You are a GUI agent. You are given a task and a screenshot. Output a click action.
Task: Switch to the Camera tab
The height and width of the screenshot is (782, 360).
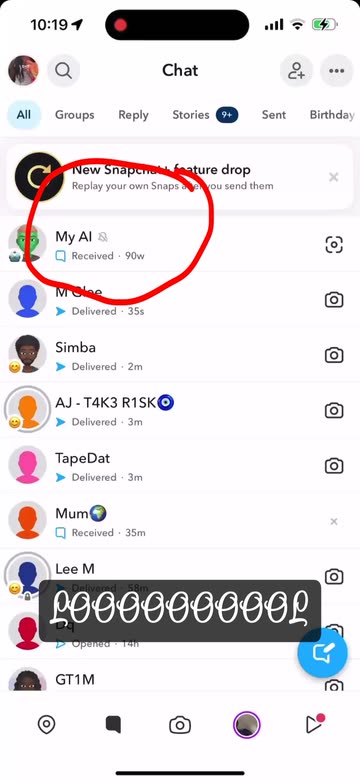[x=180, y=725]
